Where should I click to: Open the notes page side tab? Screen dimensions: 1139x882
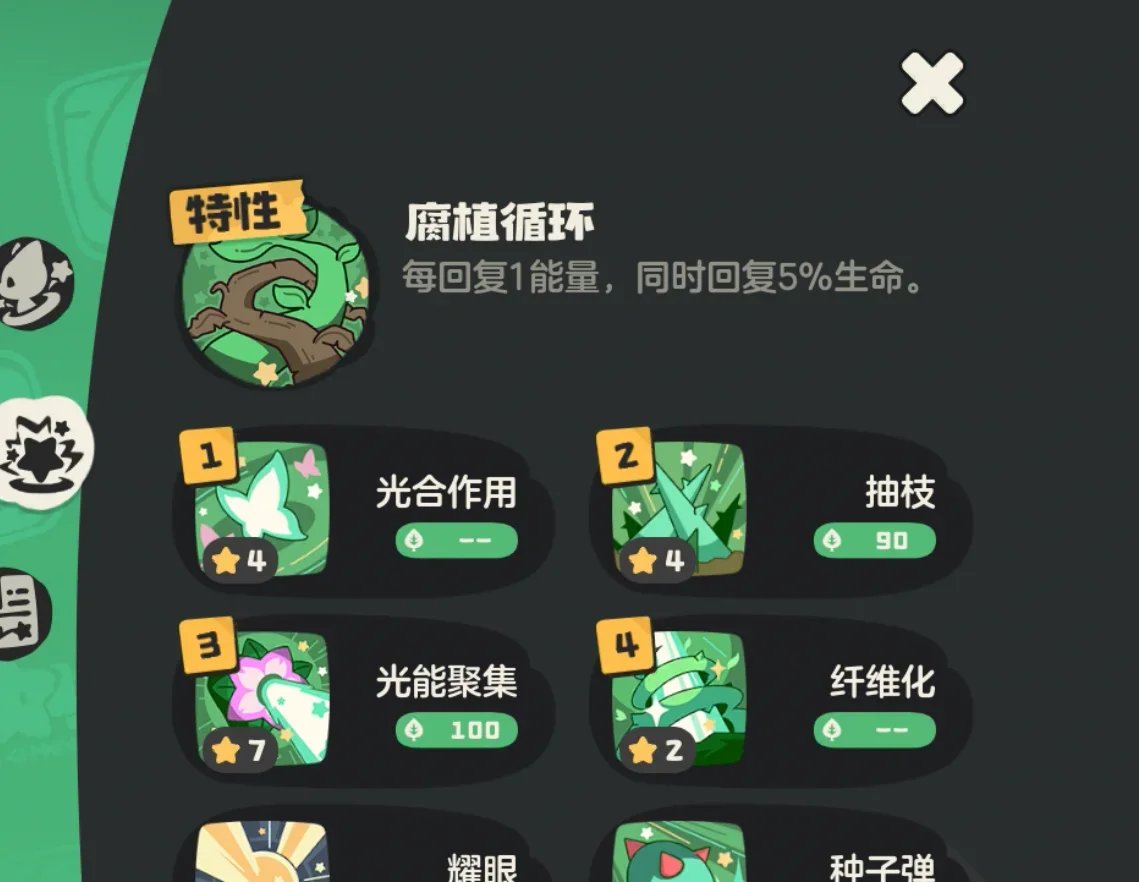click(x=22, y=612)
